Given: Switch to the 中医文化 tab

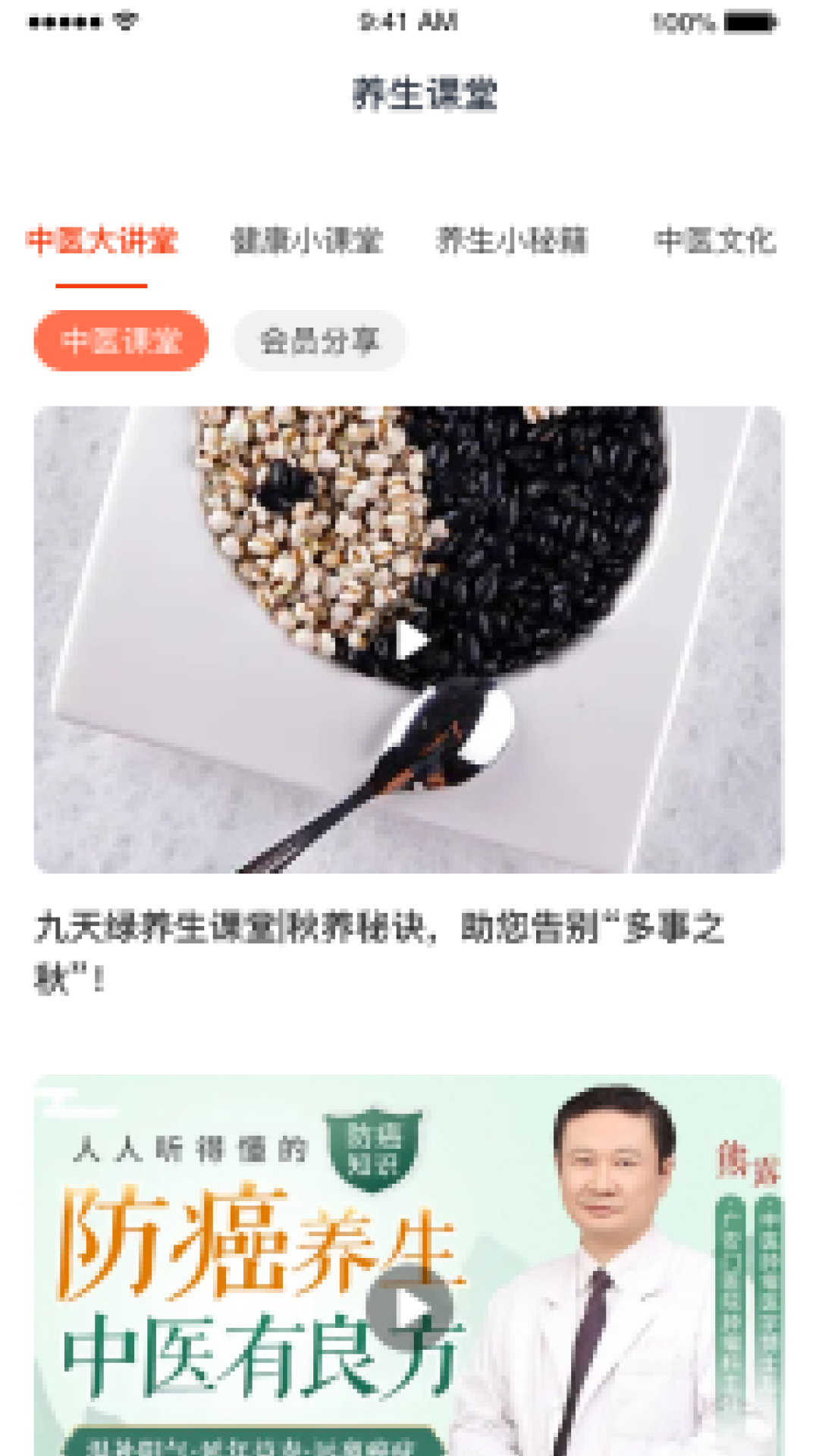Looking at the screenshot, I should pyautogui.click(x=717, y=241).
